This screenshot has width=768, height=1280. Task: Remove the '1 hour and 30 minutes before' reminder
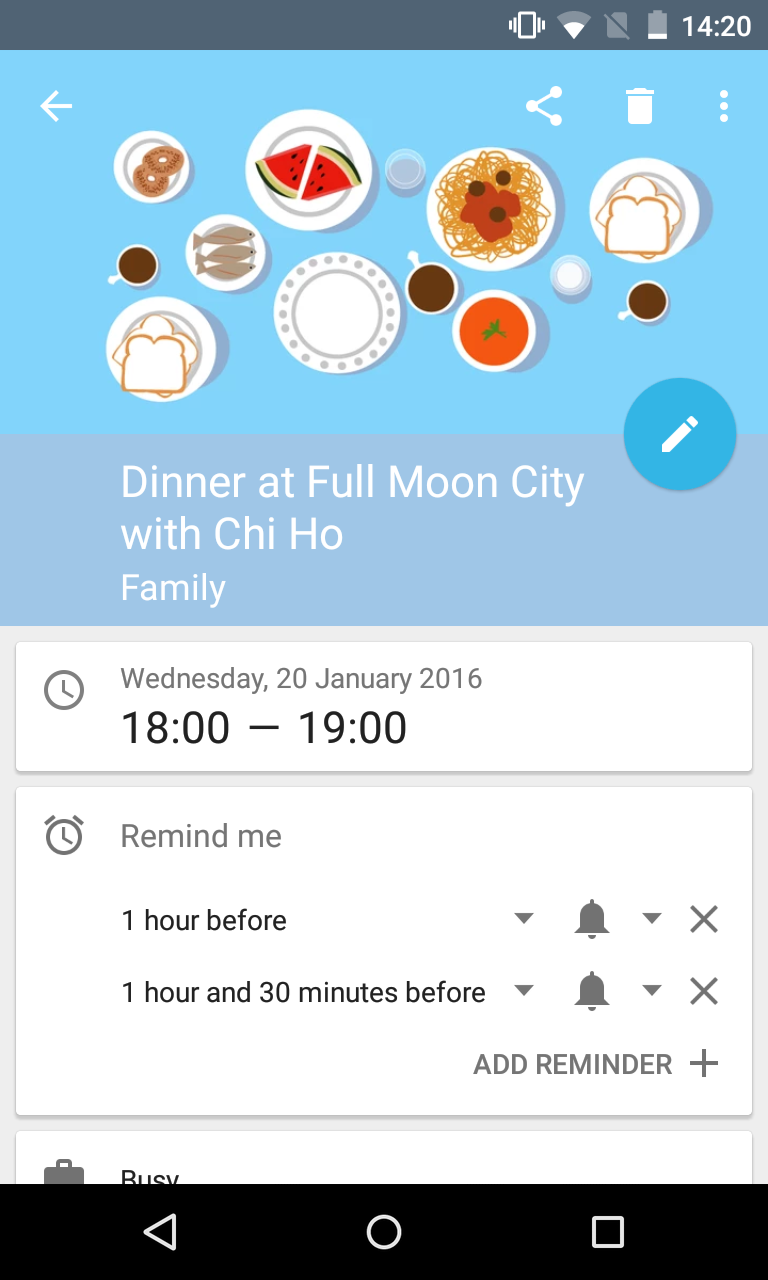click(x=704, y=992)
